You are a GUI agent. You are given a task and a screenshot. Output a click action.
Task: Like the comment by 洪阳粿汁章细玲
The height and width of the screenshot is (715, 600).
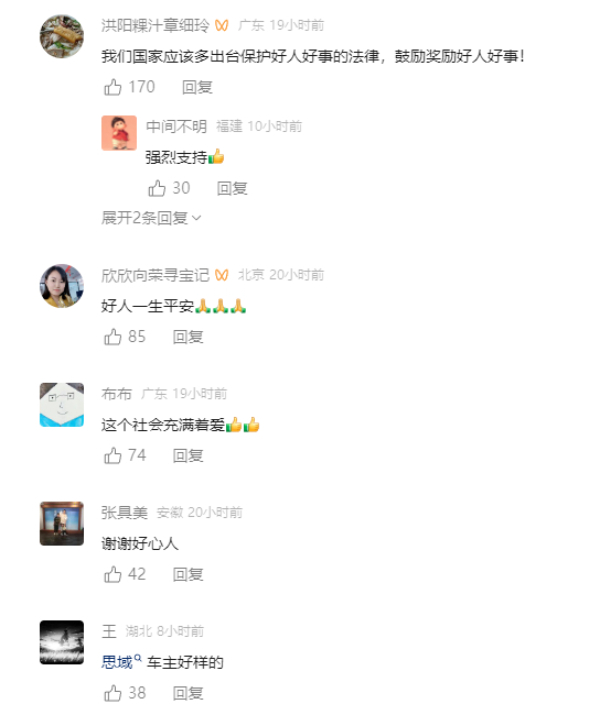pyautogui.click(x=113, y=87)
